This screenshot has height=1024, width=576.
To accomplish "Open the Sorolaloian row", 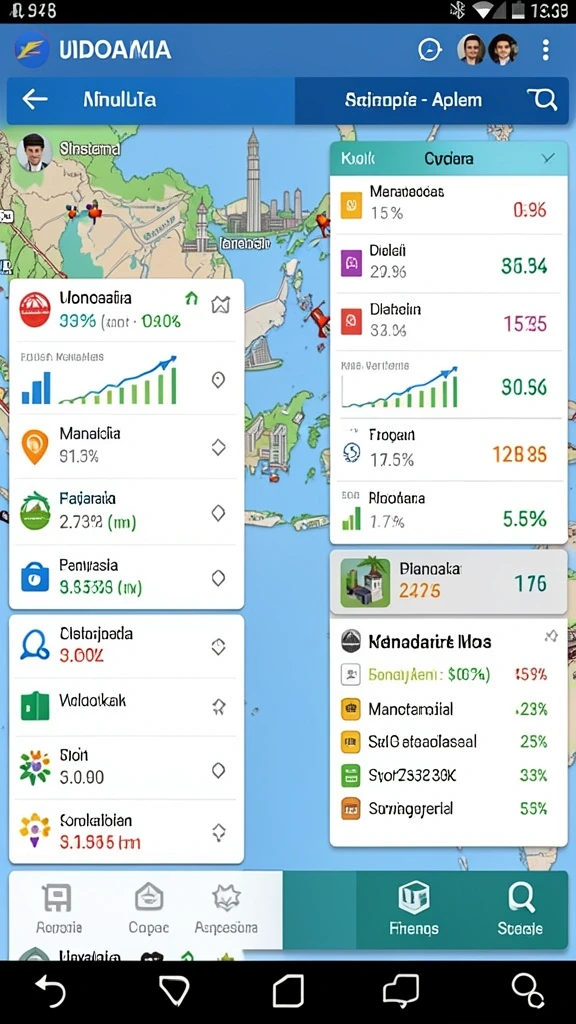I will 127,831.
